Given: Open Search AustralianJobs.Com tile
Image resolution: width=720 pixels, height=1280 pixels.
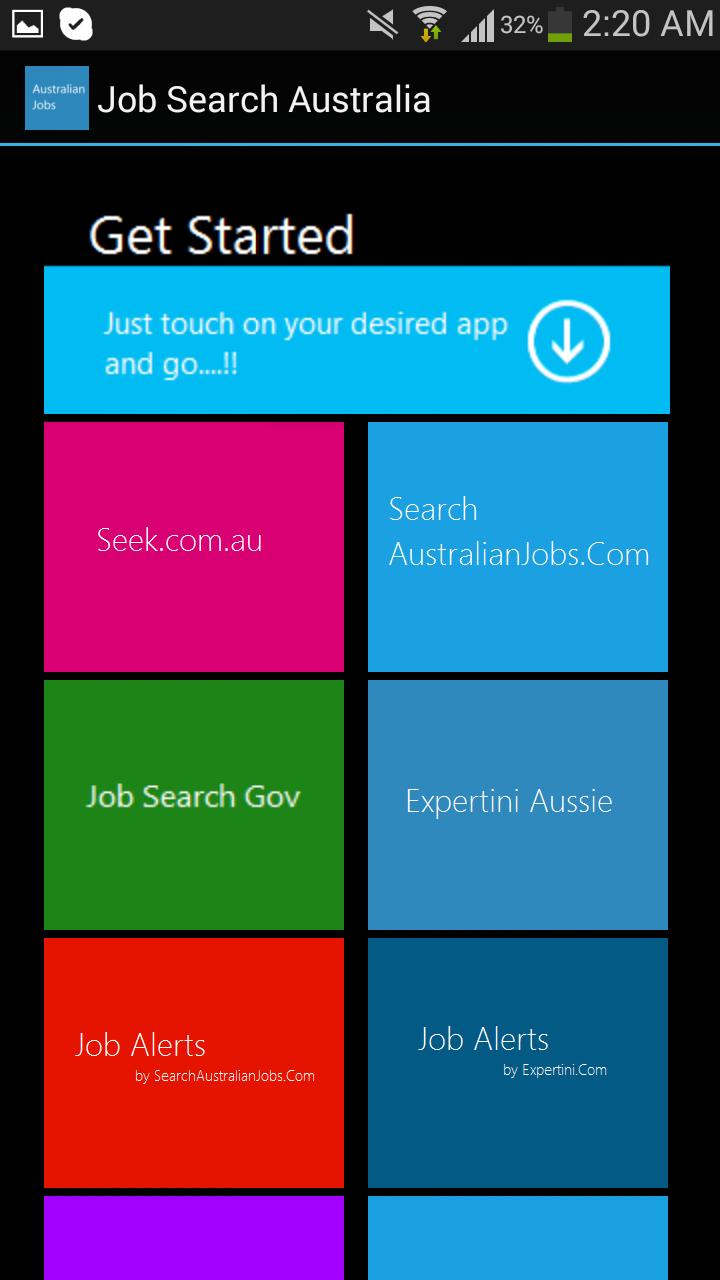Looking at the screenshot, I should pyautogui.click(x=518, y=546).
